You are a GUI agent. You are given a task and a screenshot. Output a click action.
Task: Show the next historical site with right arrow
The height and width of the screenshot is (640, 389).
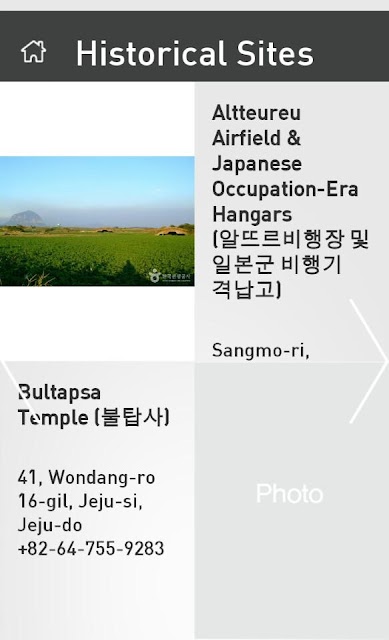pos(369,361)
